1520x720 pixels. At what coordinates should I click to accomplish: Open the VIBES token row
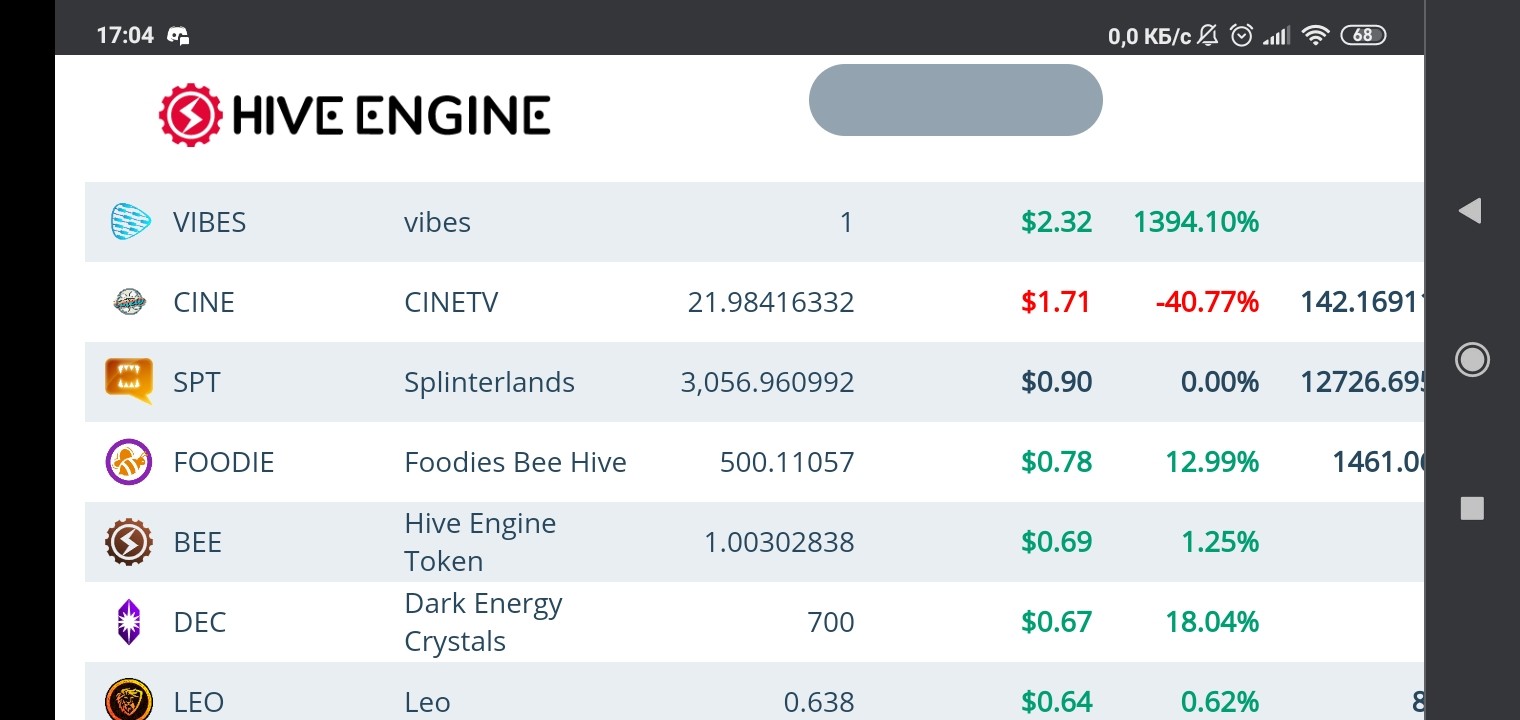point(754,222)
